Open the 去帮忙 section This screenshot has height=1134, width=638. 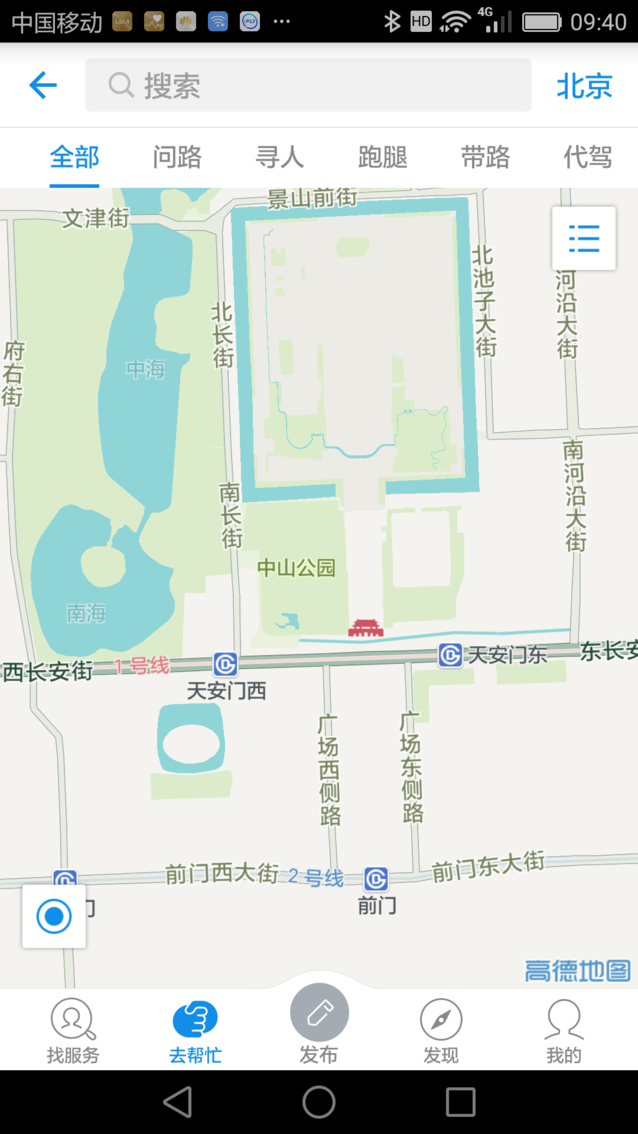[195, 1031]
